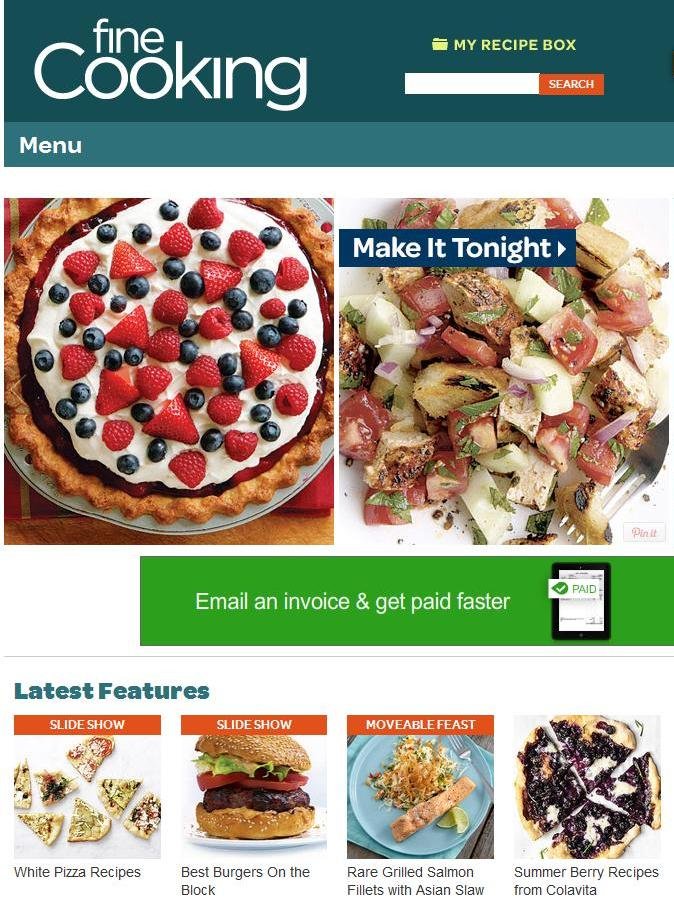Tap the search text field
The image size is (674, 912).
(471, 84)
